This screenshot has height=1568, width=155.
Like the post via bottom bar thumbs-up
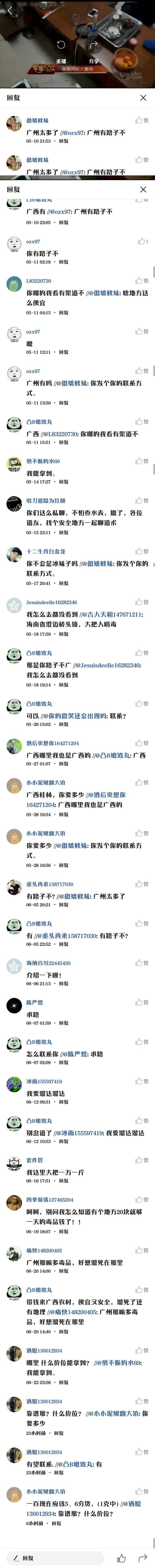[x=121, y=1558]
